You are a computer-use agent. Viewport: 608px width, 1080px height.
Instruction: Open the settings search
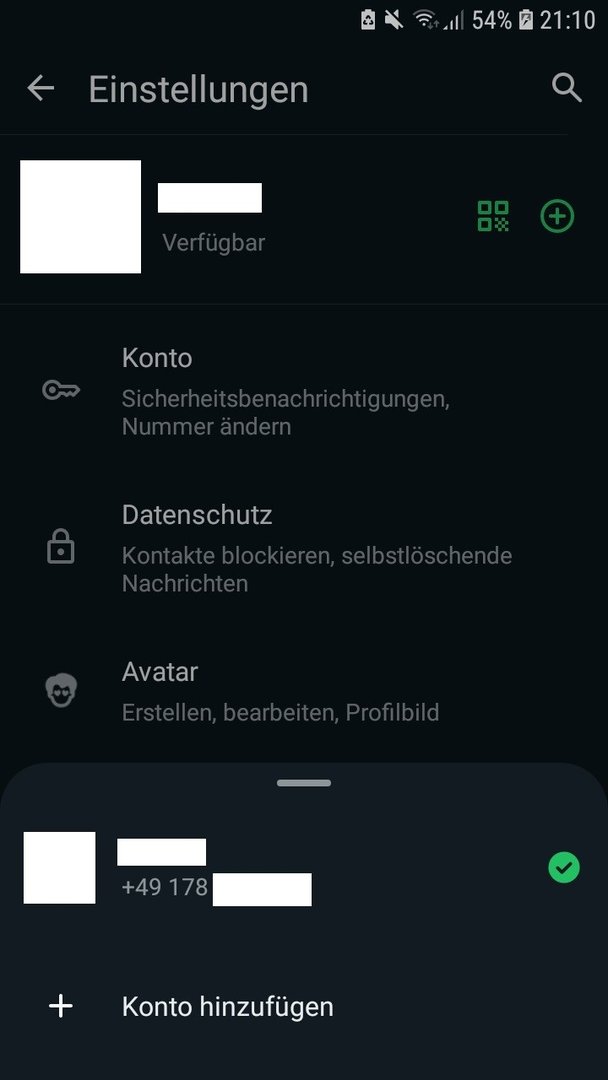(x=567, y=88)
